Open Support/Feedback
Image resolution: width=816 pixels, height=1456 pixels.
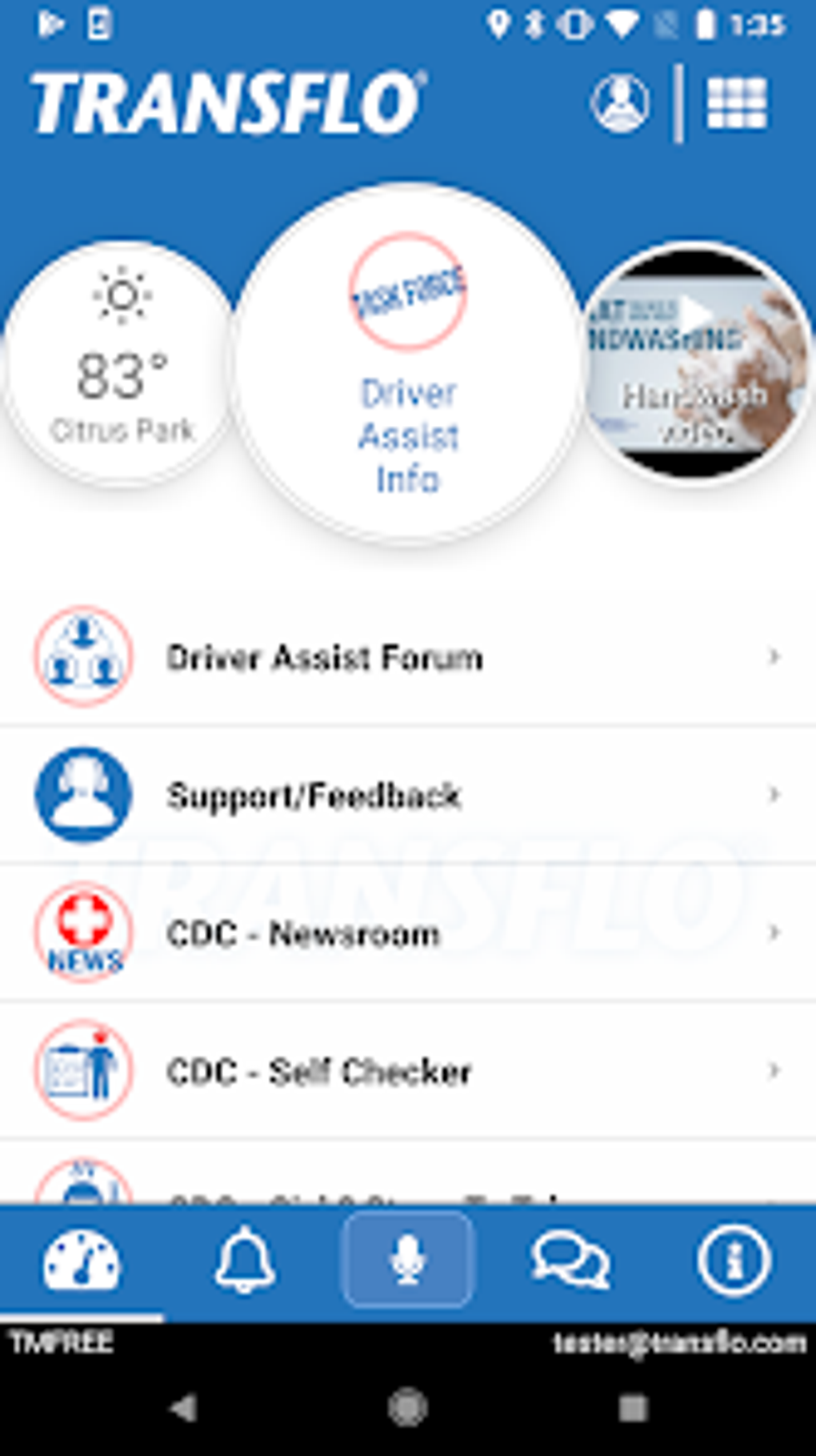(x=408, y=795)
